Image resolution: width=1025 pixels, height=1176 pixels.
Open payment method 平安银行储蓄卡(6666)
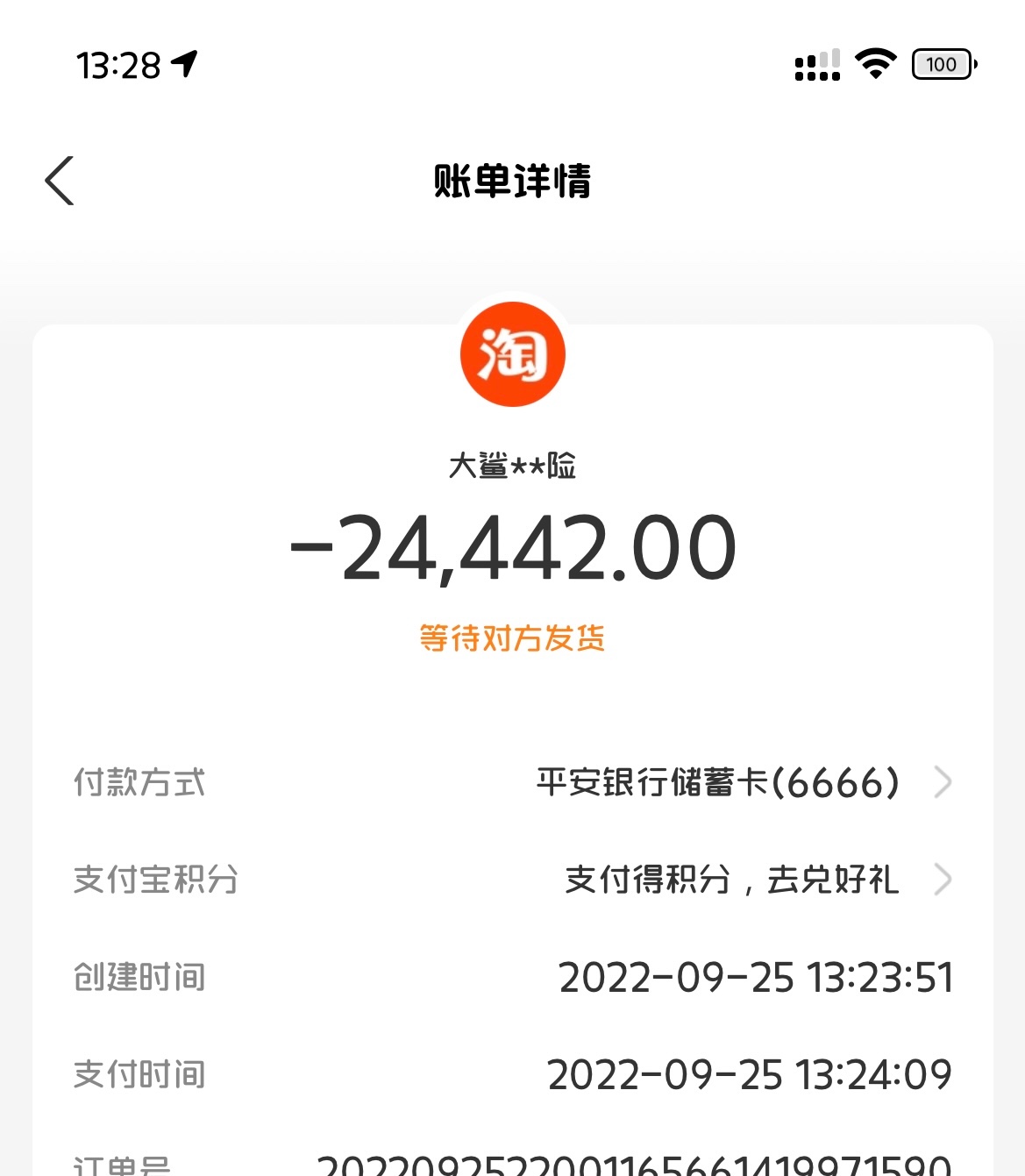coord(742,782)
